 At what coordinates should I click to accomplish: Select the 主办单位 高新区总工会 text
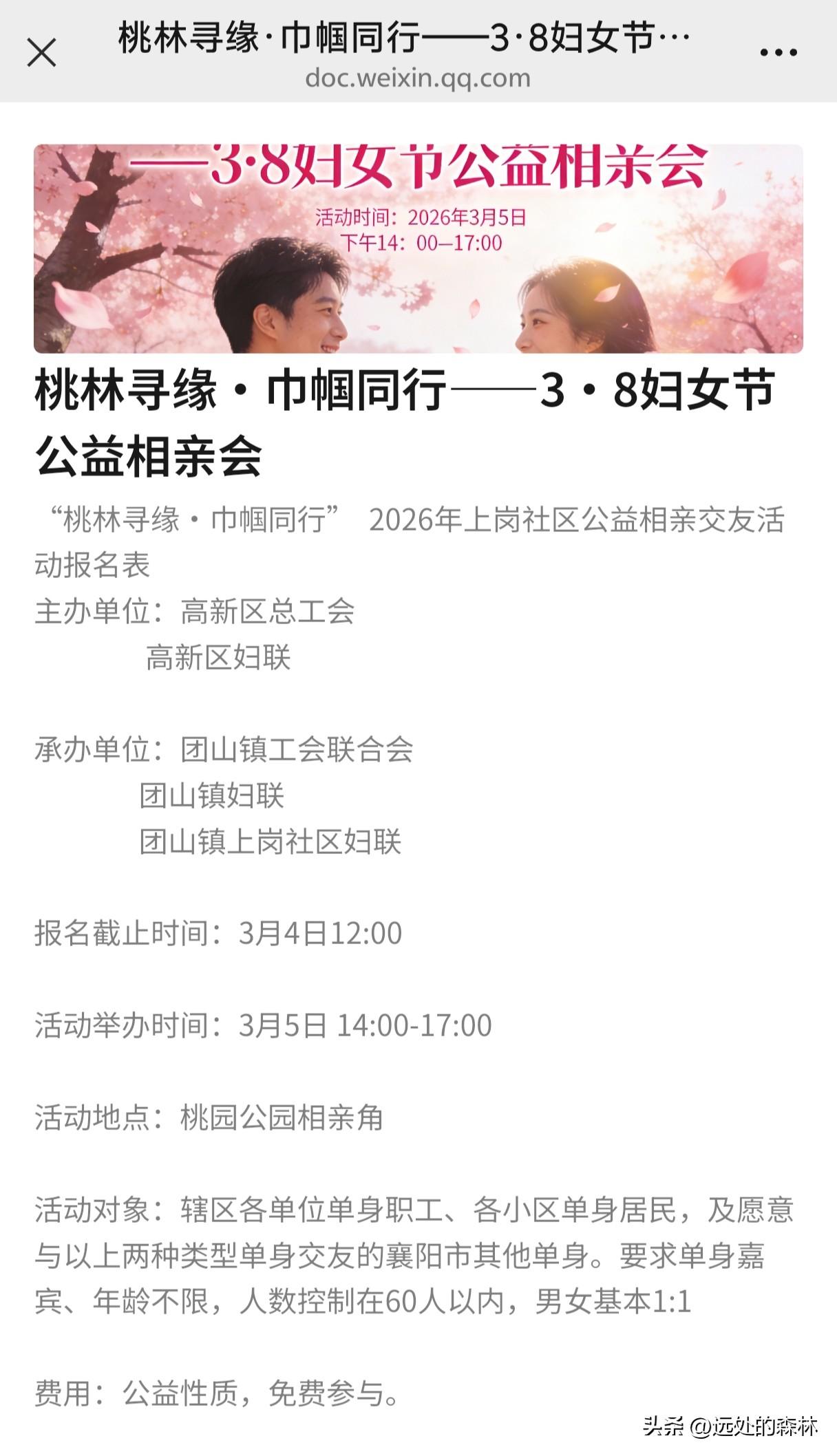[196, 612]
